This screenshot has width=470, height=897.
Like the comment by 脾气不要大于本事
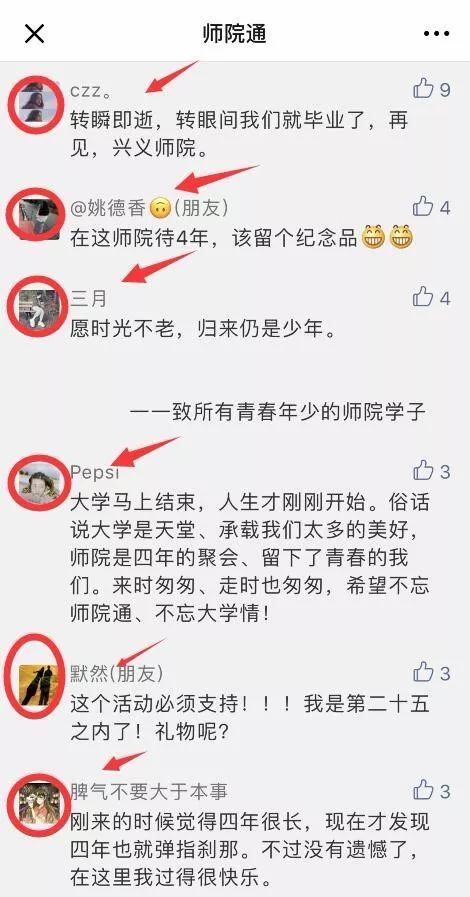click(x=424, y=791)
